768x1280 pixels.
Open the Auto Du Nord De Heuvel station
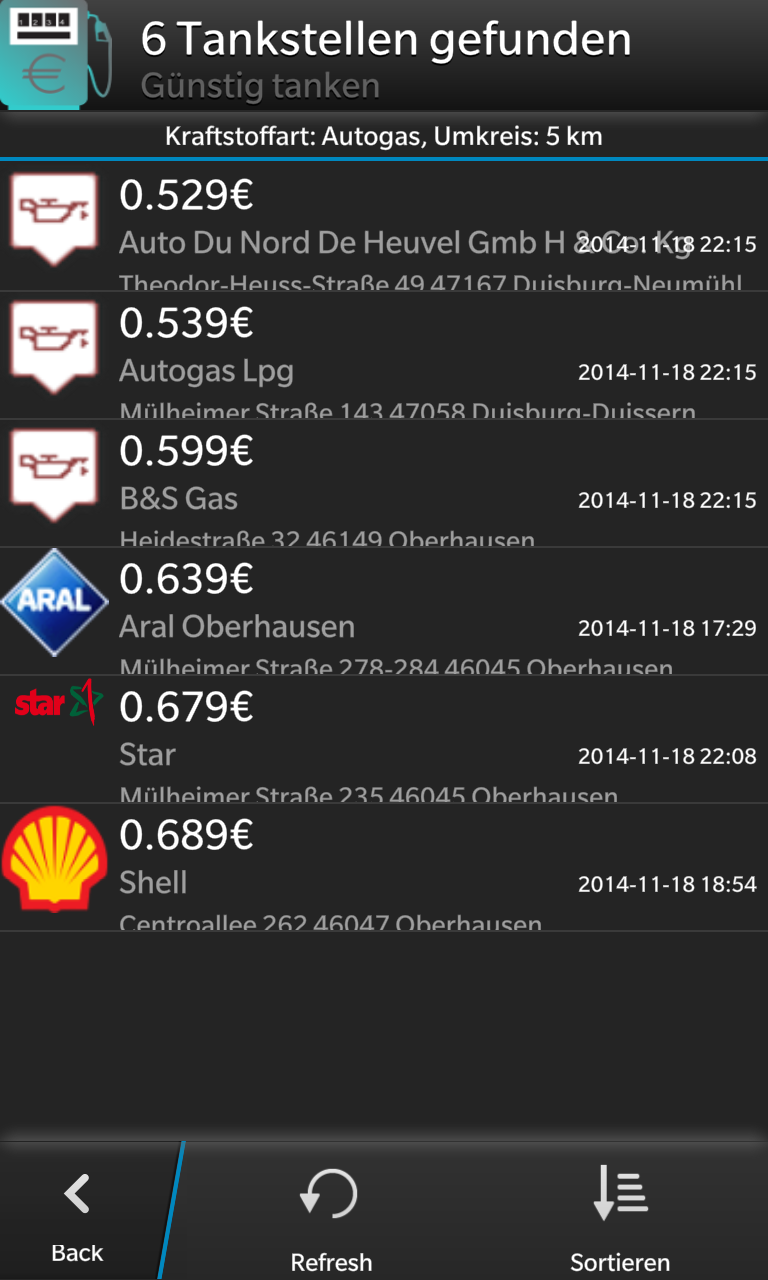click(384, 227)
